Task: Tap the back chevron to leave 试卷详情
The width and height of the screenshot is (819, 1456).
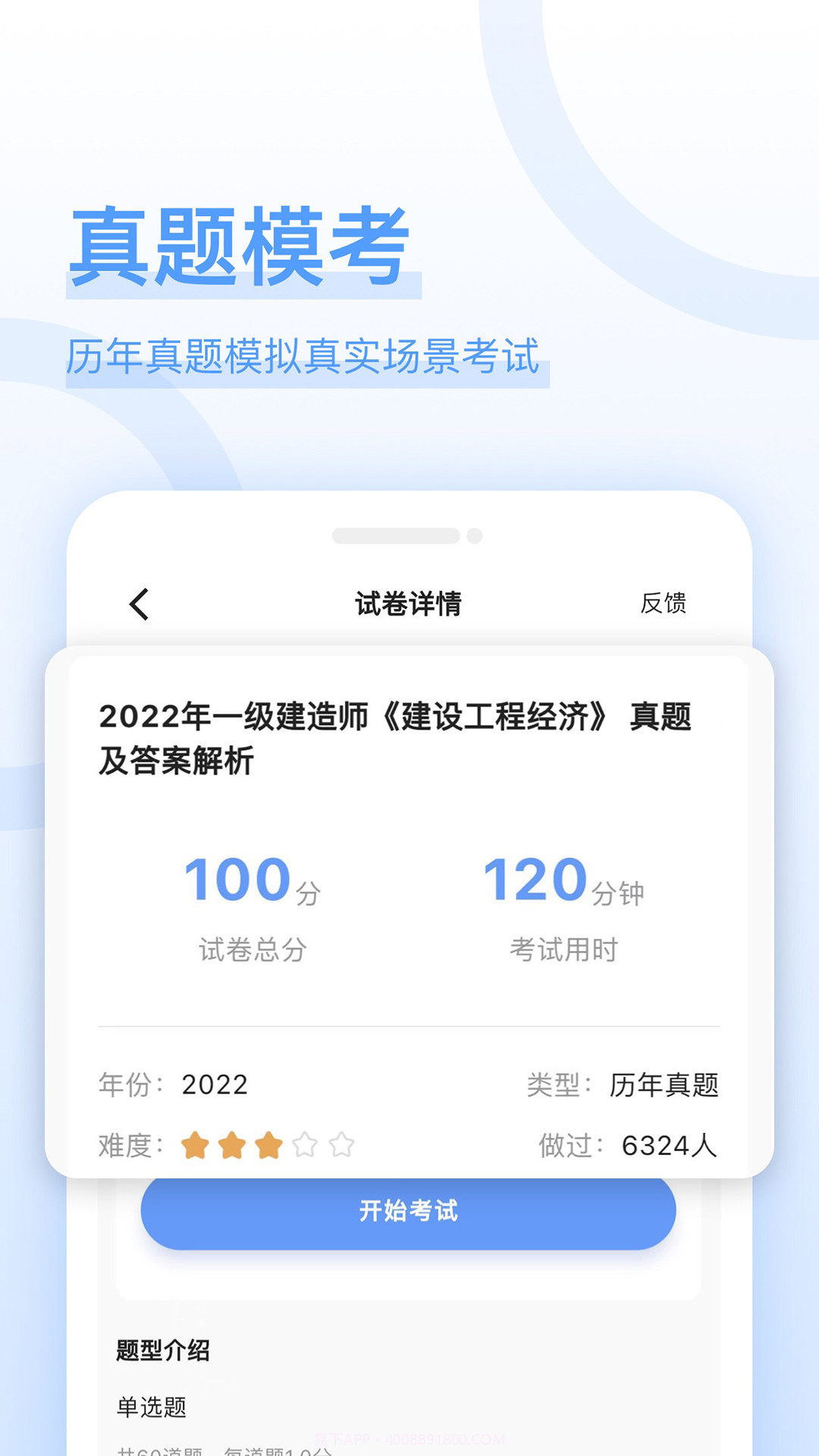Action: 139,604
